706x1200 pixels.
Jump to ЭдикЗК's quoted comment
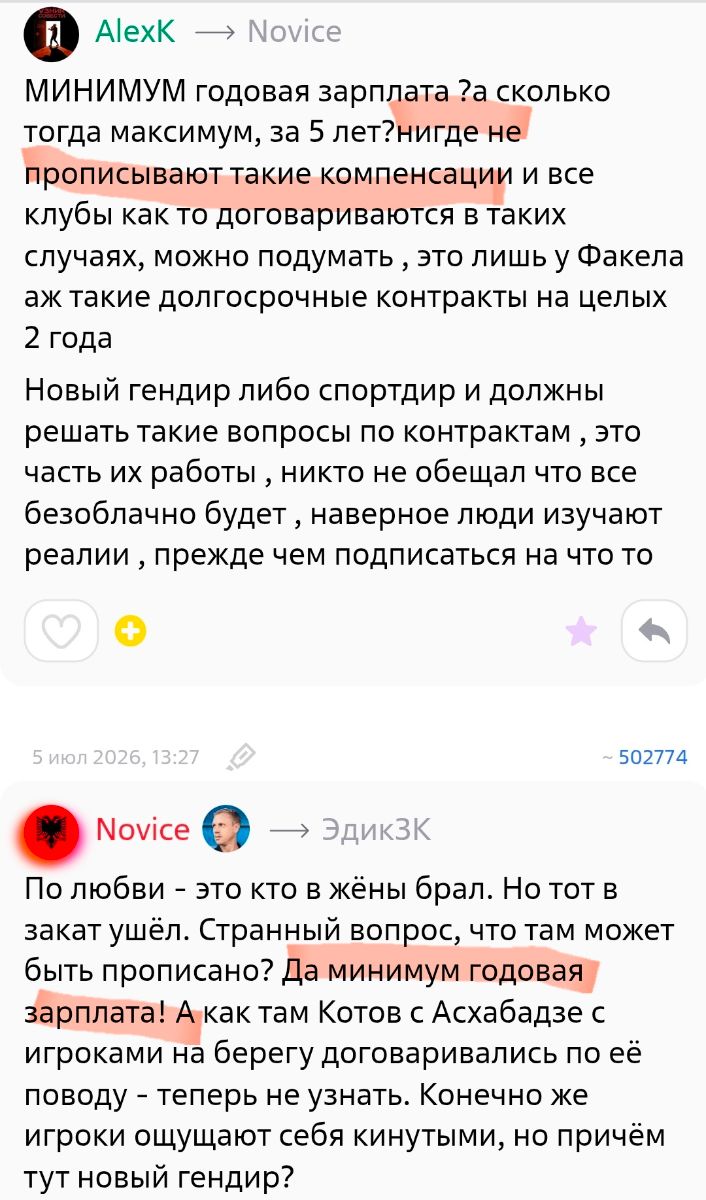click(376, 830)
